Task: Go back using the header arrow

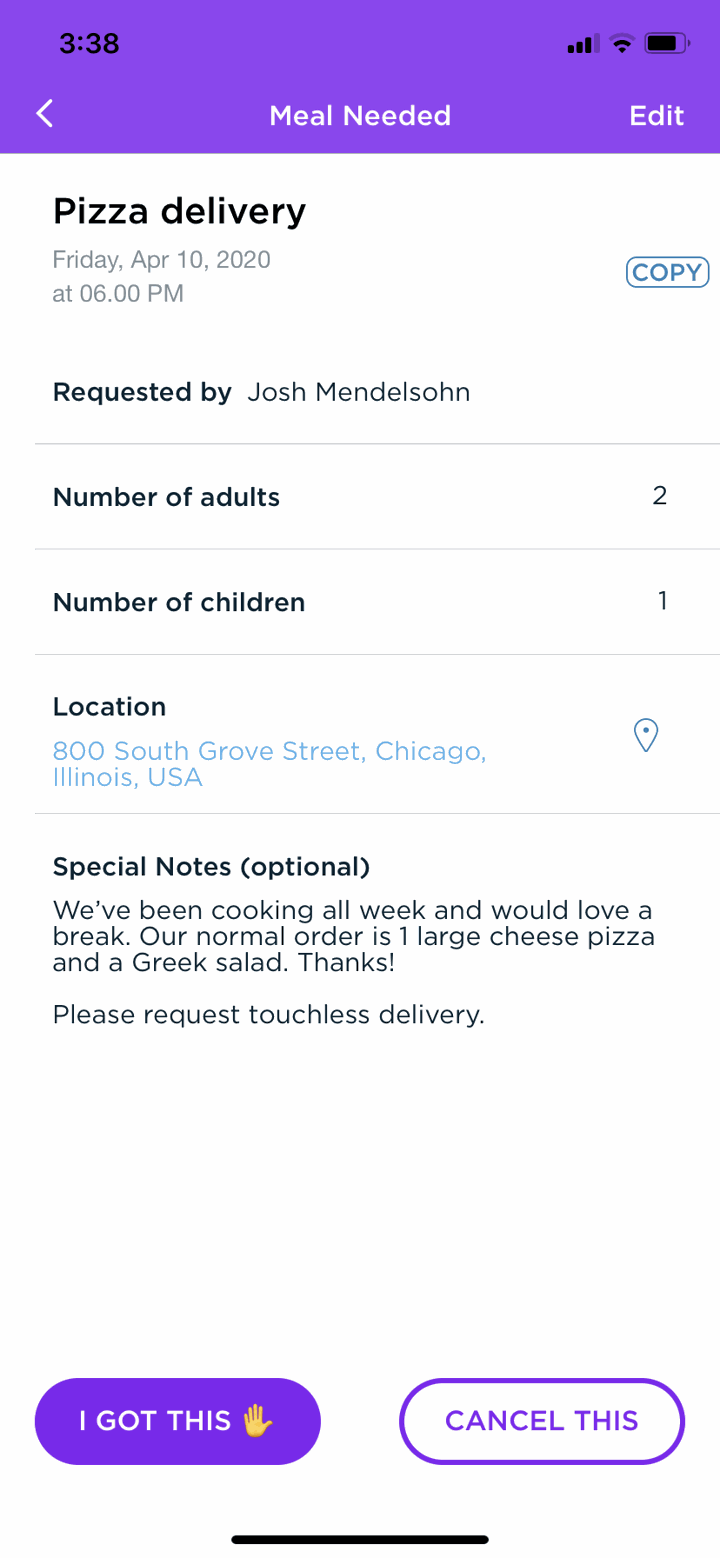Action: [x=44, y=114]
